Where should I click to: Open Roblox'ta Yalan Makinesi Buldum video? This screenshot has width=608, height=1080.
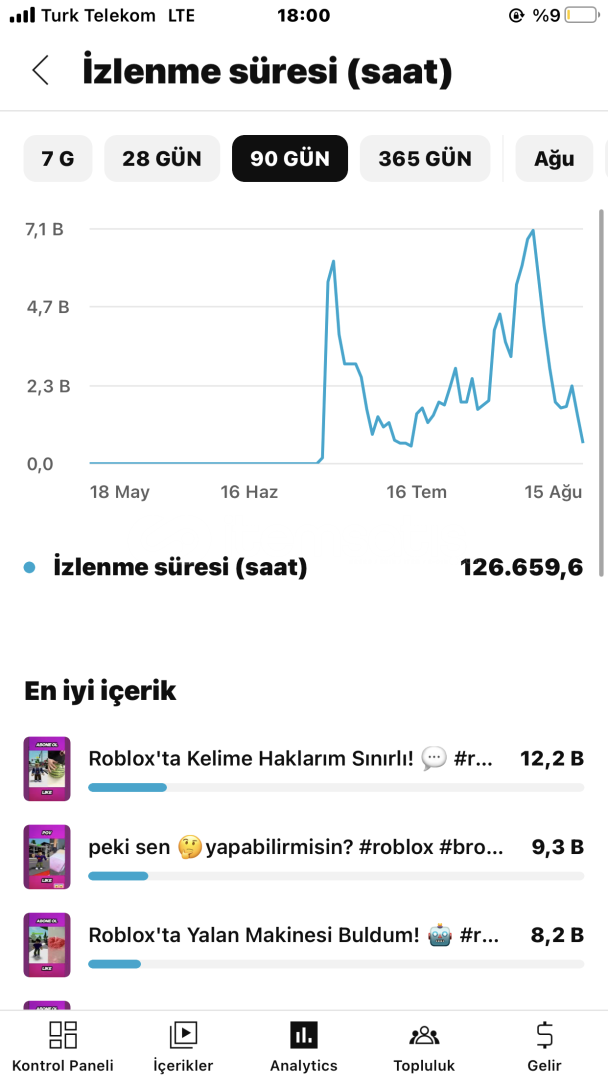tap(304, 945)
